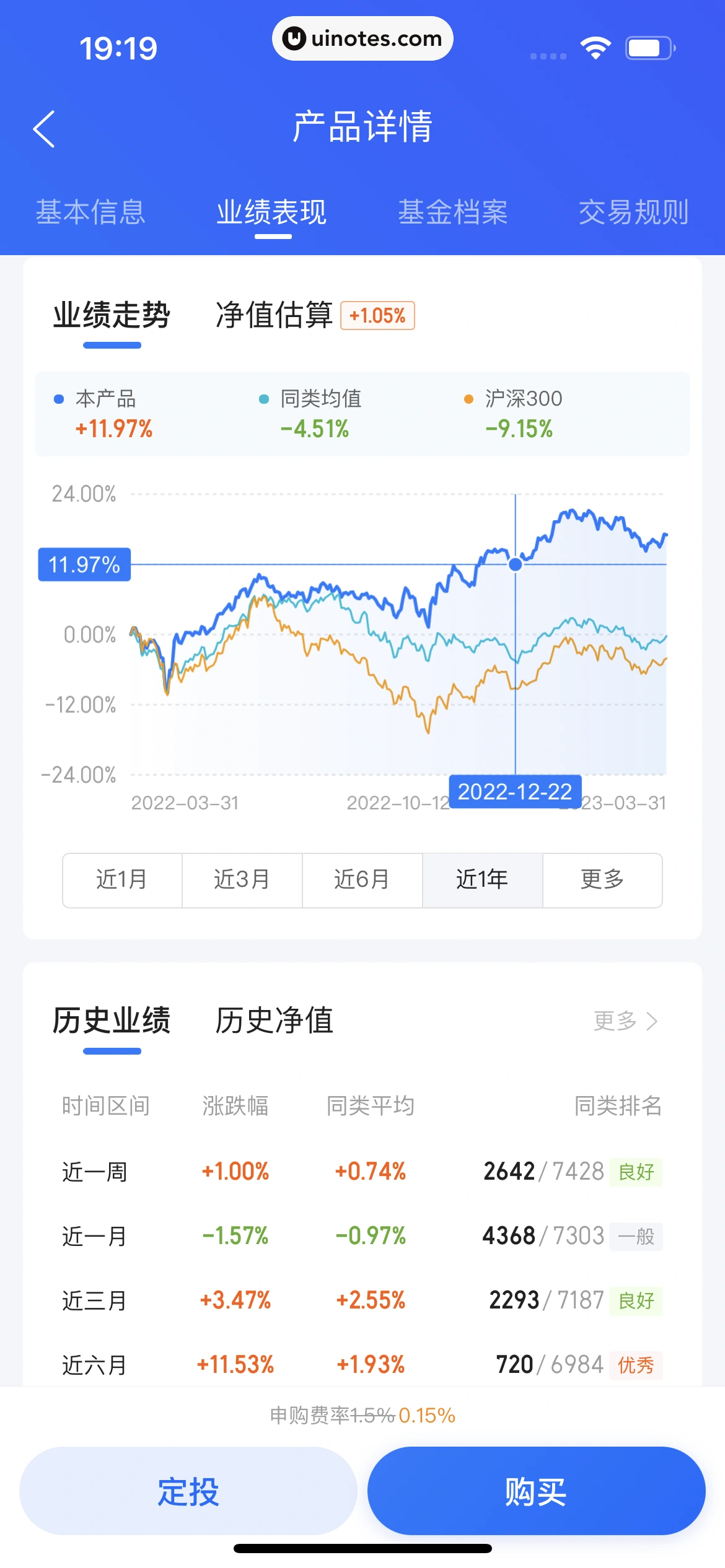This screenshot has width=725, height=1568.
Task: Switch to 净值估算 tab
Action: pyautogui.click(x=275, y=316)
